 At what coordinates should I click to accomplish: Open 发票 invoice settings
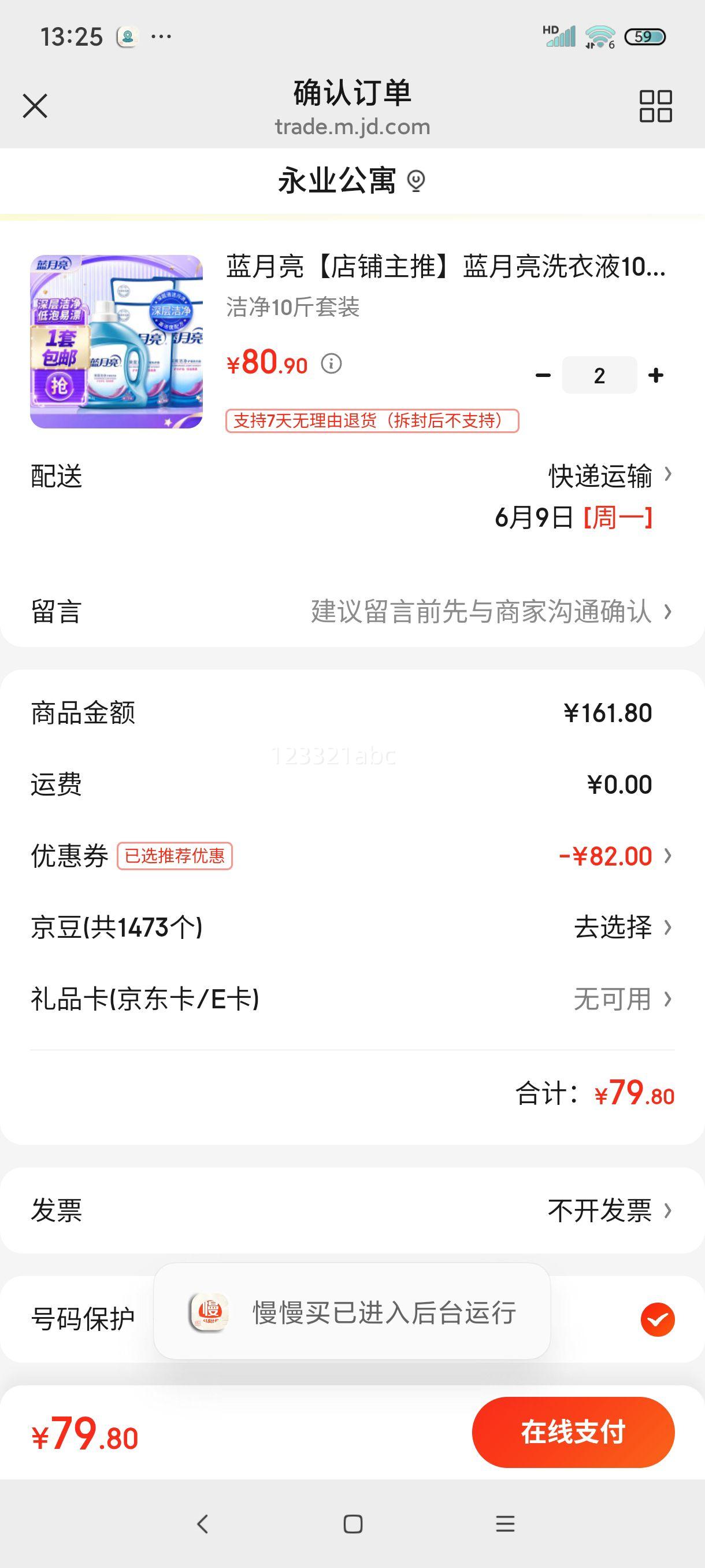coord(352,1210)
